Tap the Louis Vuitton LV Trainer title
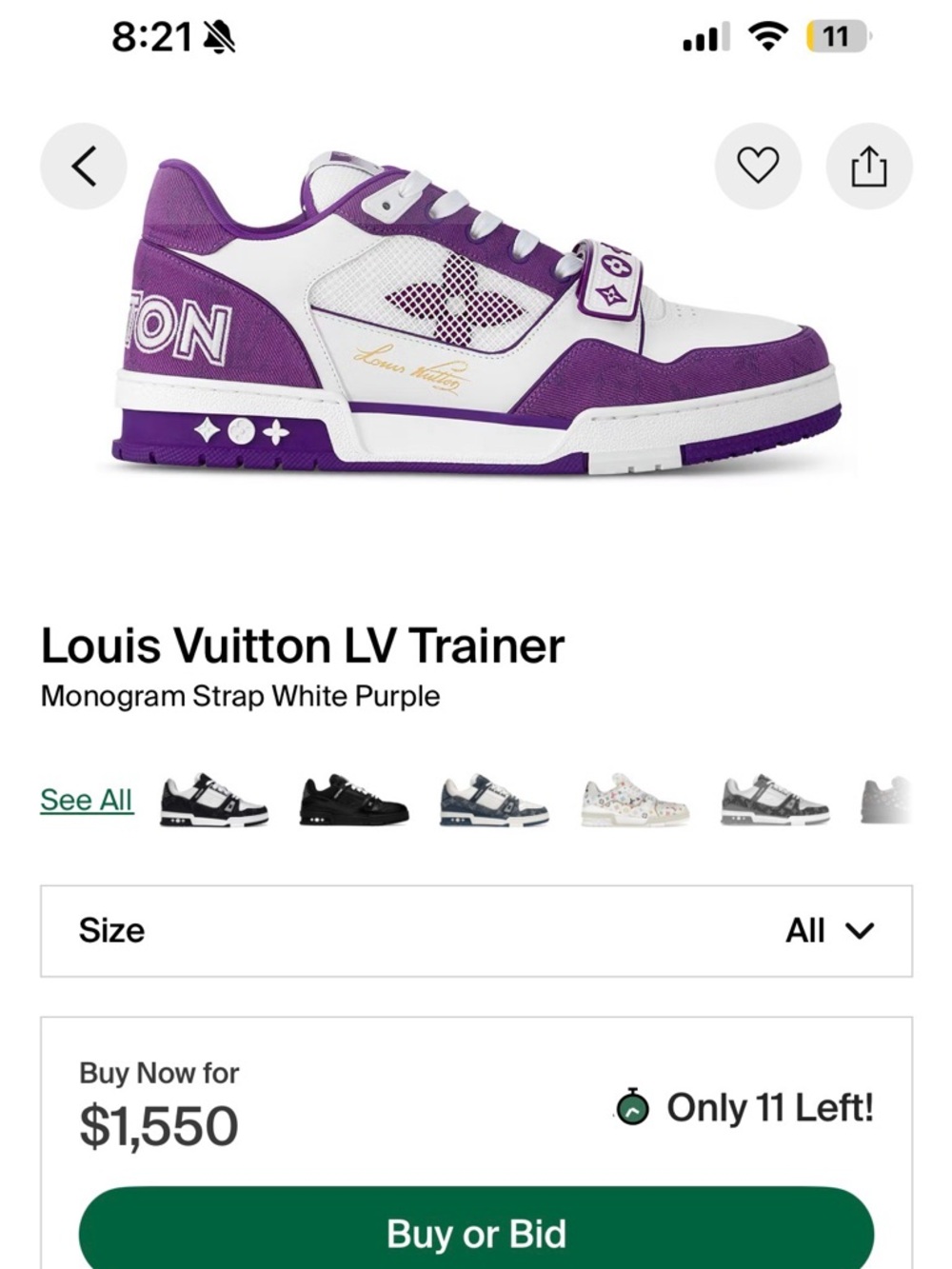Viewport: 952px width, 1269px height. click(x=303, y=644)
